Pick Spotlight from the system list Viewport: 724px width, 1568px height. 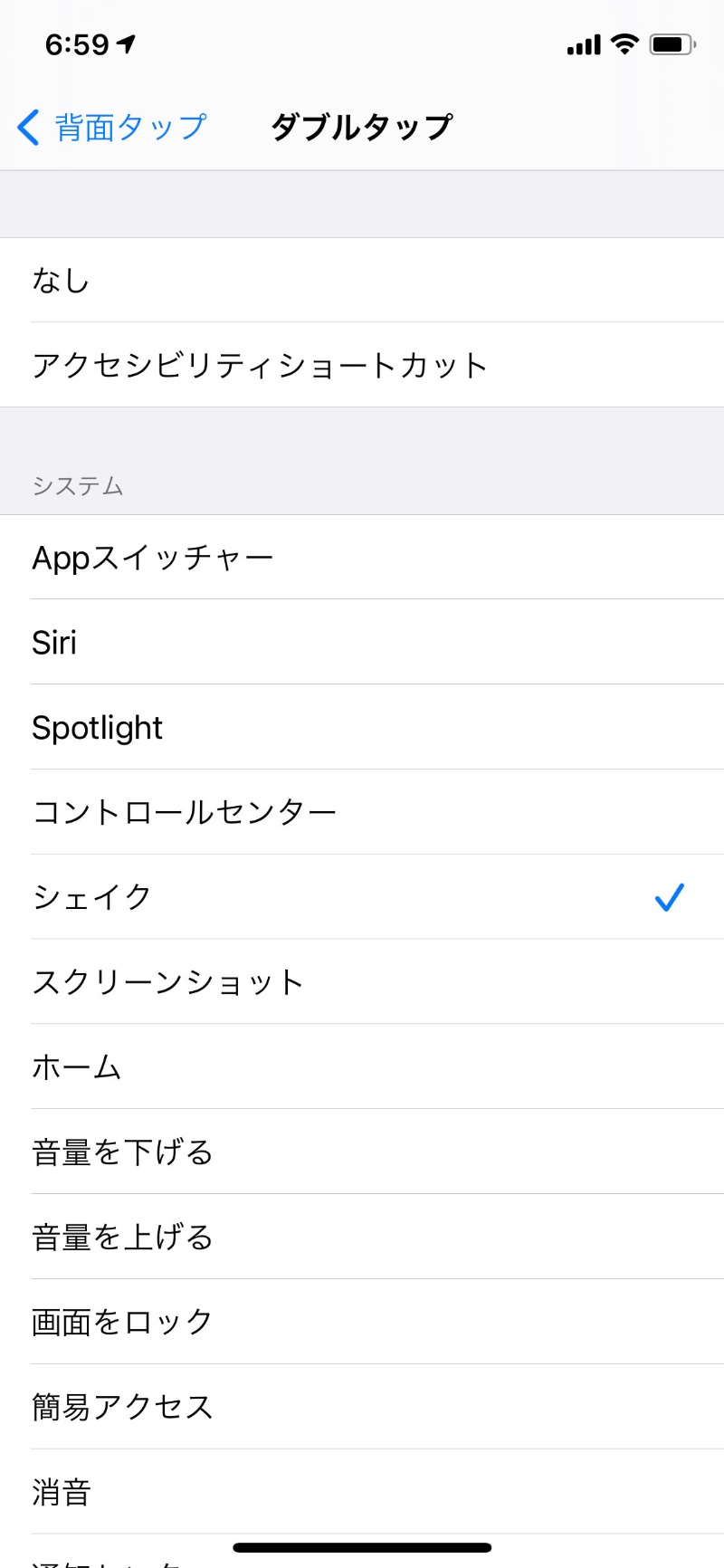click(362, 727)
